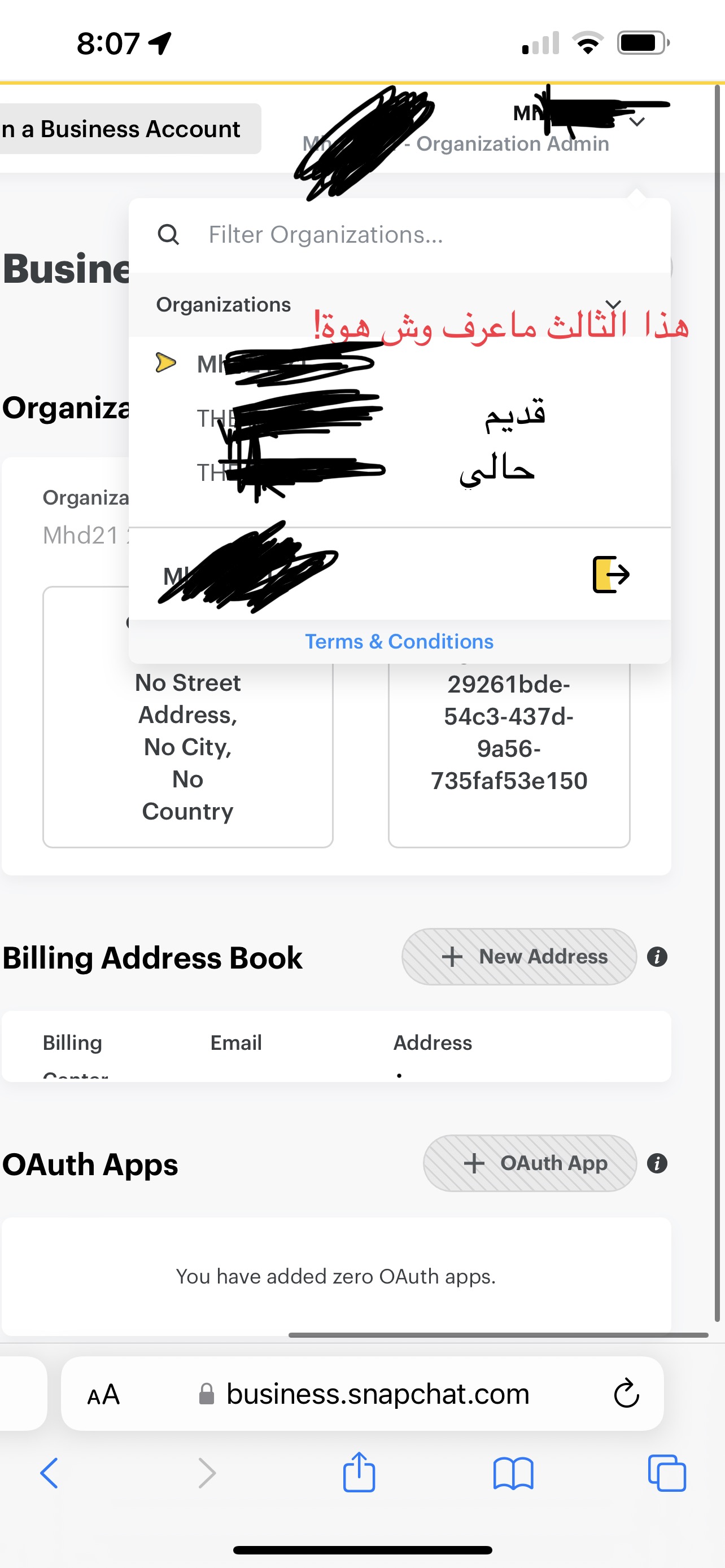Image resolution: width=725 pixels, height=1568 pixels.
Task: Create a new OAuth App
Action: (530, 1163)
